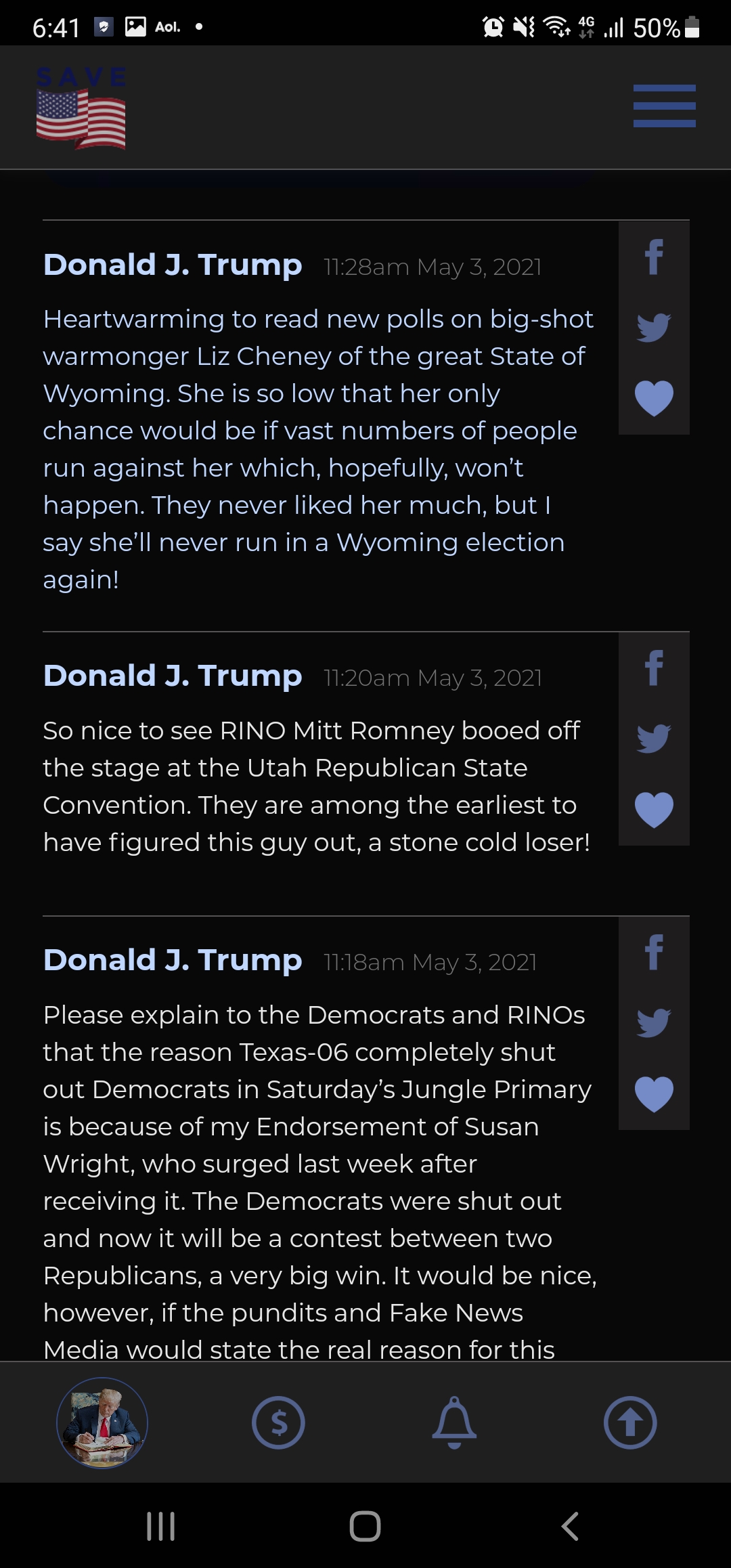Tap the upward arrow icon in bottom bar
731x1568 pixels.
(x=630, y=1422)
